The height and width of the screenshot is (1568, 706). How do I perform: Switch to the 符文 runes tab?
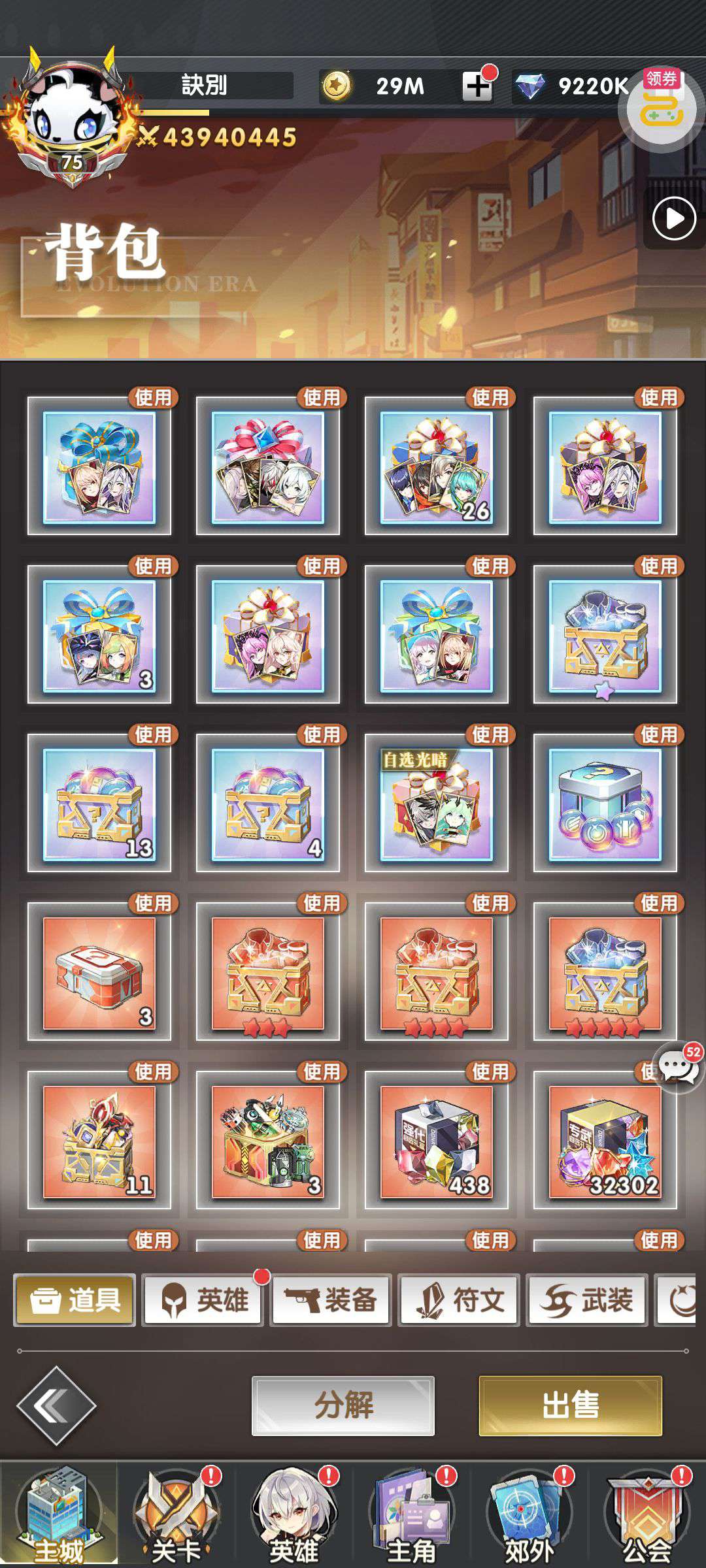459,1299
